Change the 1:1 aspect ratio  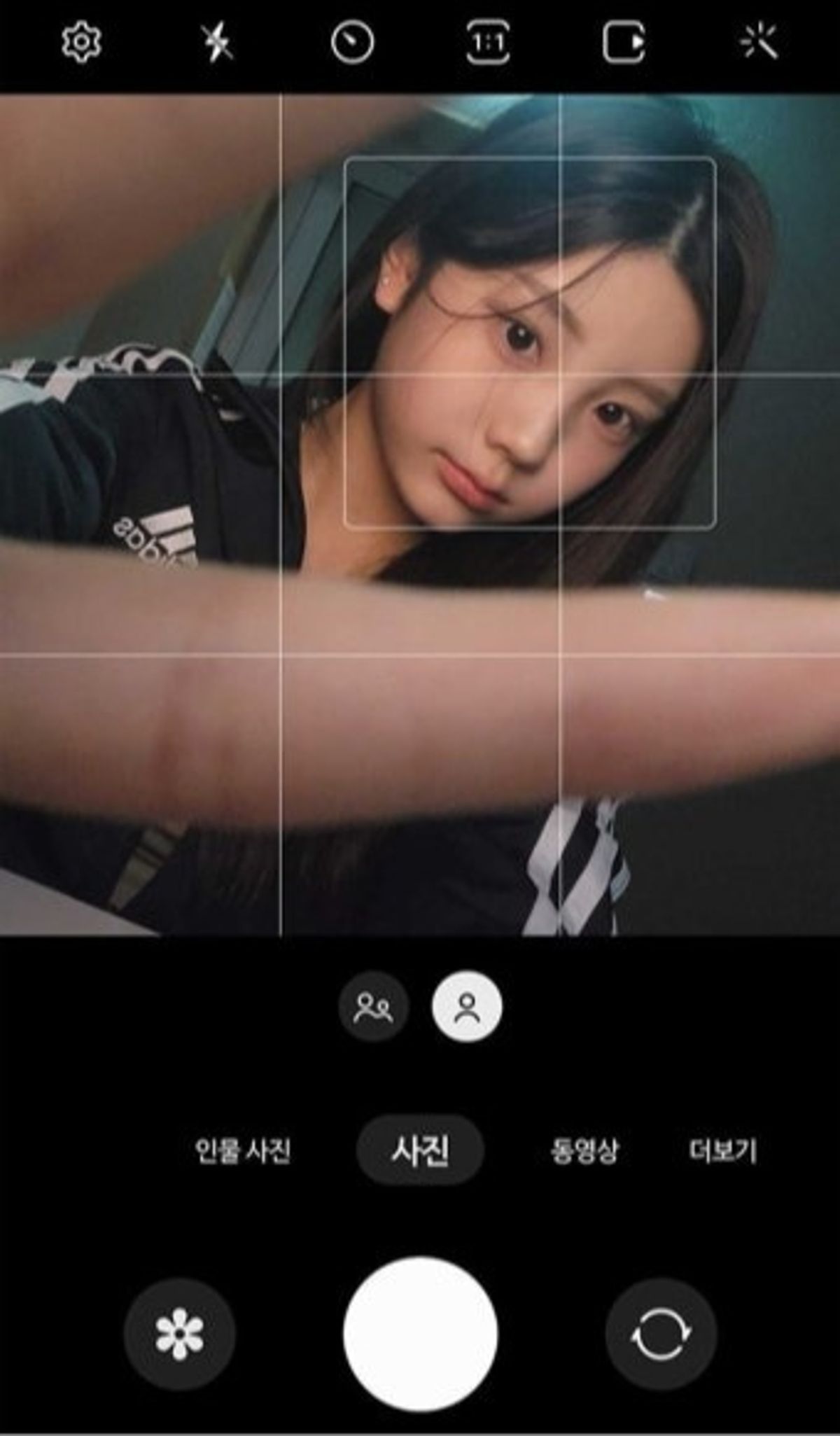(488, 42)
